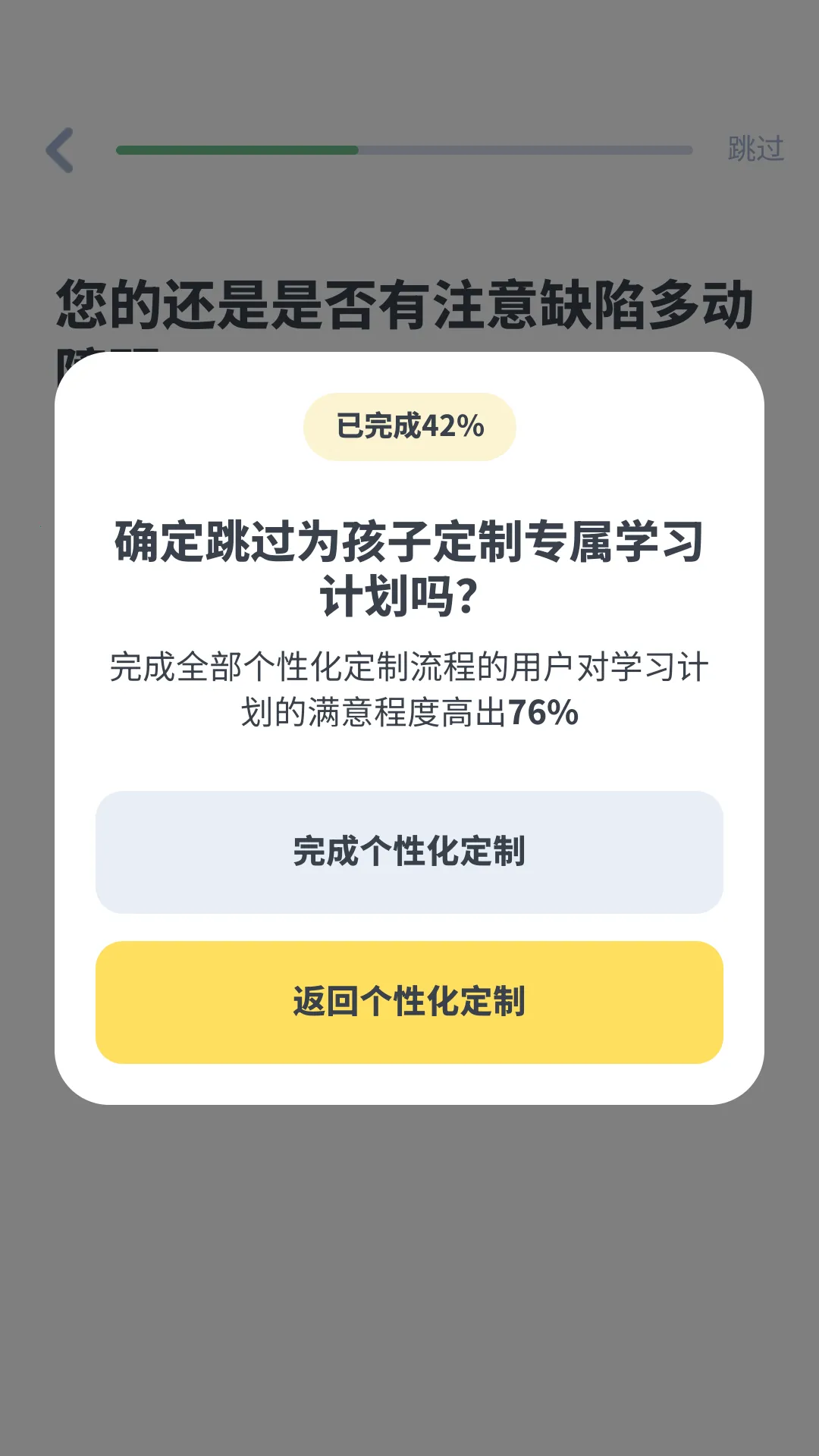Click the dimmed background to dismiss dialog
The height and width of the screenshot is (1456, 819).
(409, 1289)
